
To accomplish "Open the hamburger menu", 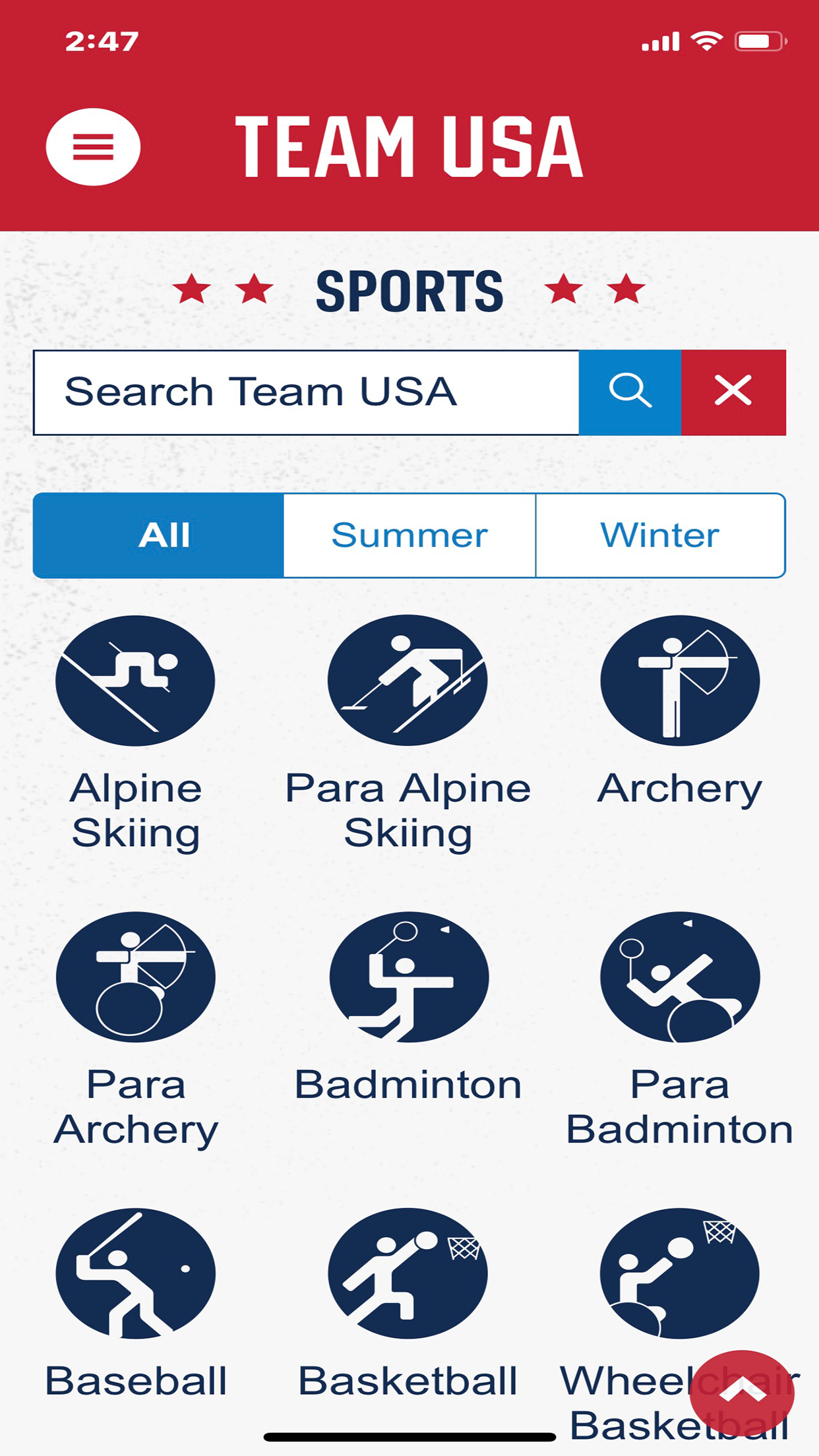I will pyautogui.click(x=93, y=146).
